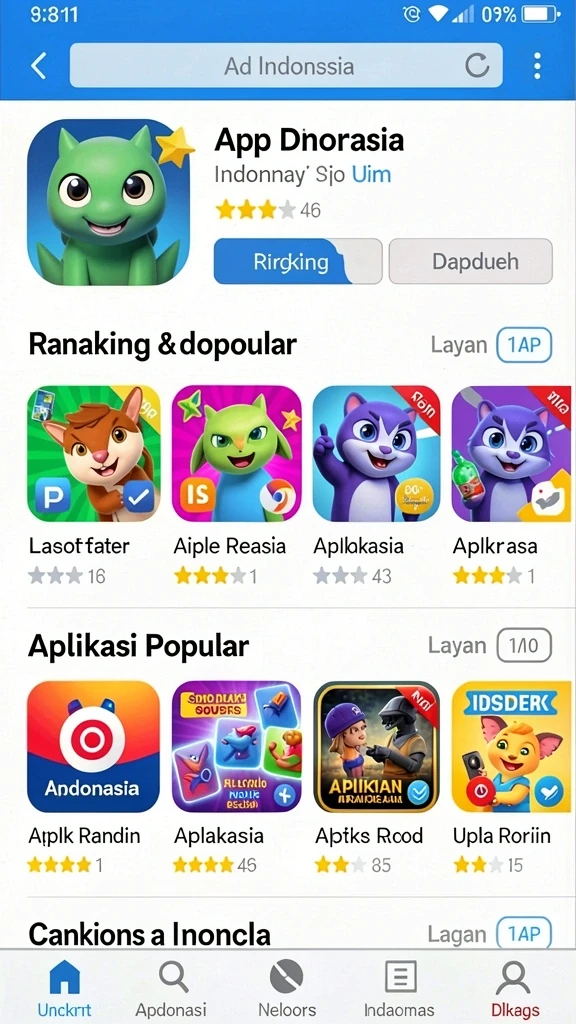Image resolution: width=576 pixels, height=1024 pixels.
Task: Open the three-dot overflow menu
Action: coord(537,66)
